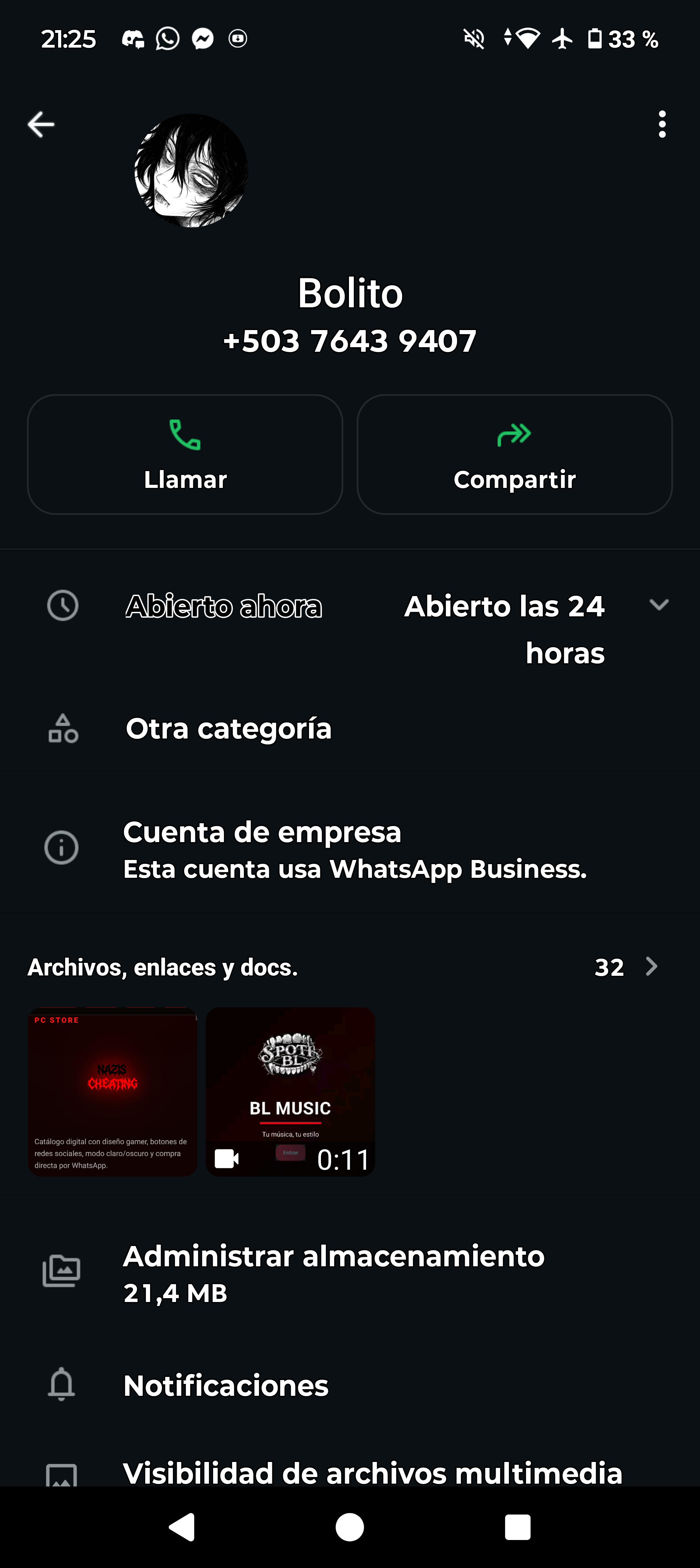Tap the system home button

pos(349,1527)
